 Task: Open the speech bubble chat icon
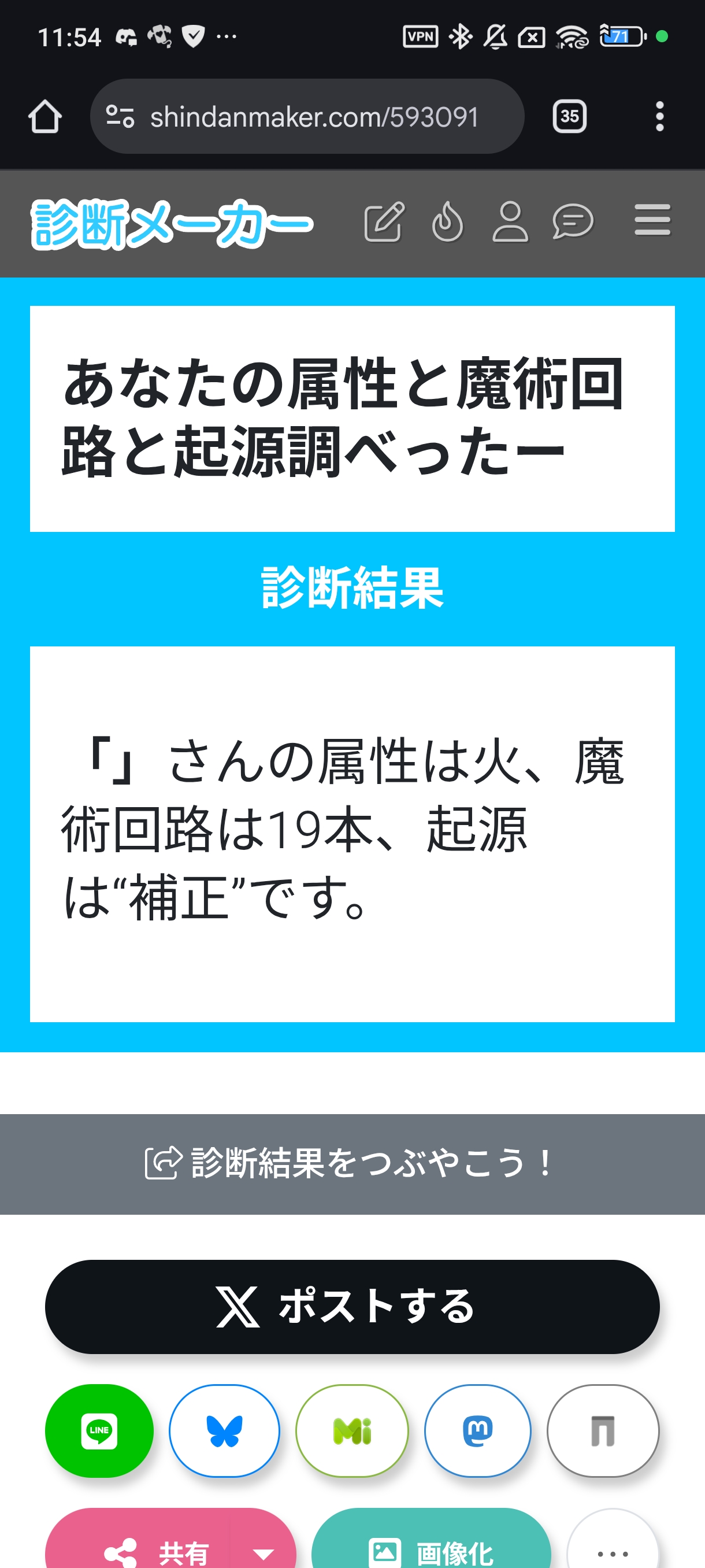573,221
